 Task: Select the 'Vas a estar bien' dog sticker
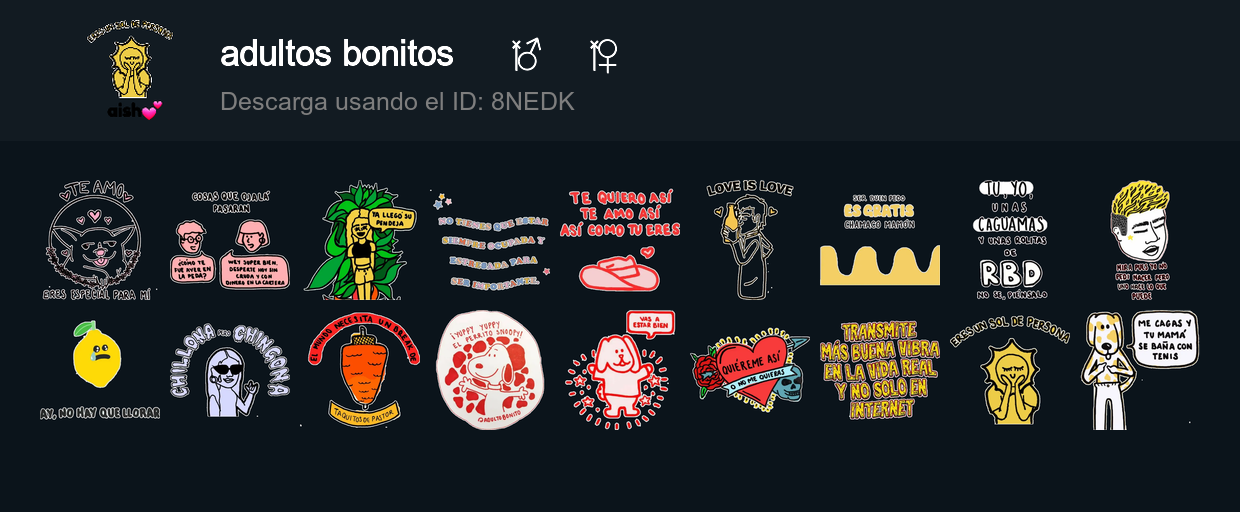[x=620, y=370]
